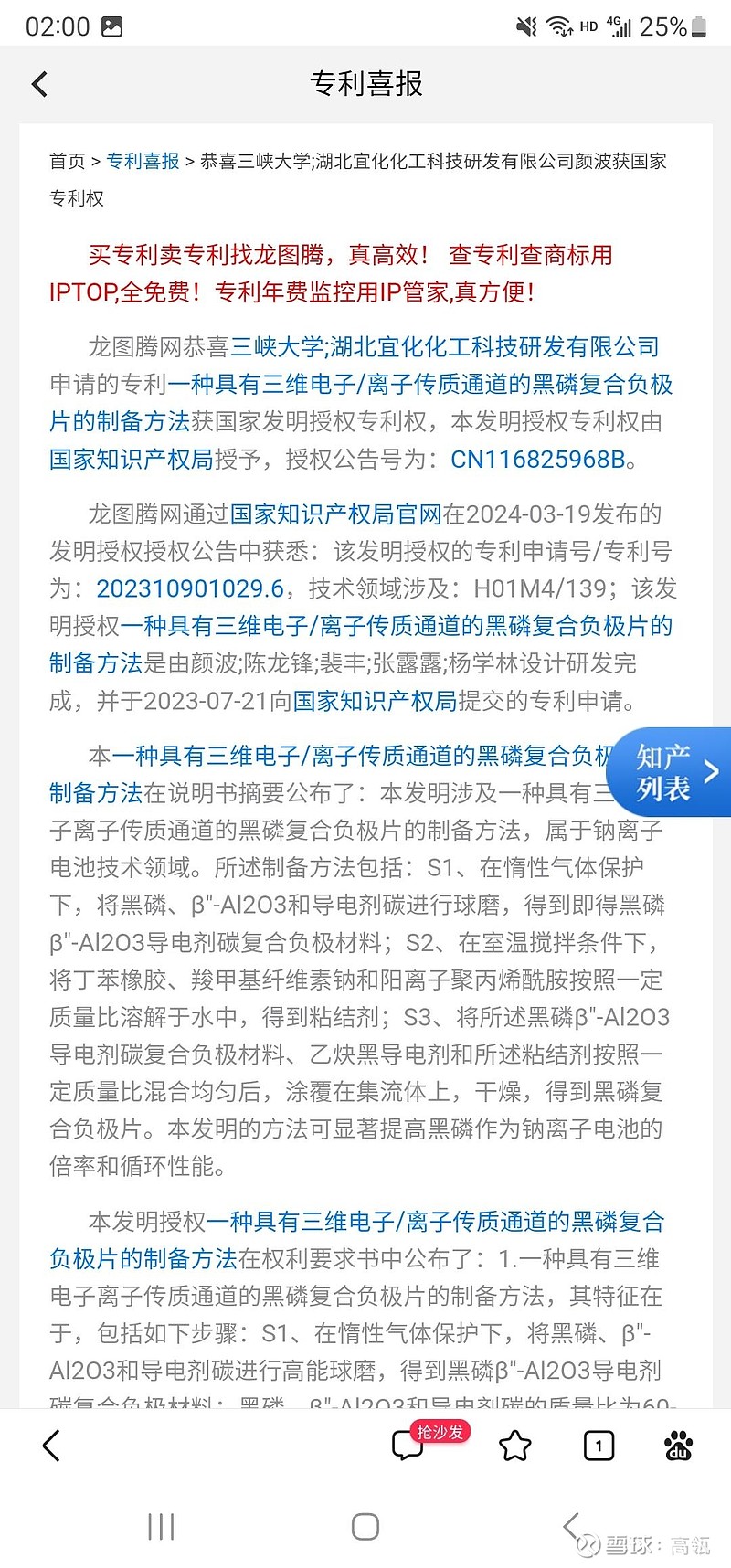Open the comments with 抢沙发 badge
Screen dimensions: 731x1568
408,1445
